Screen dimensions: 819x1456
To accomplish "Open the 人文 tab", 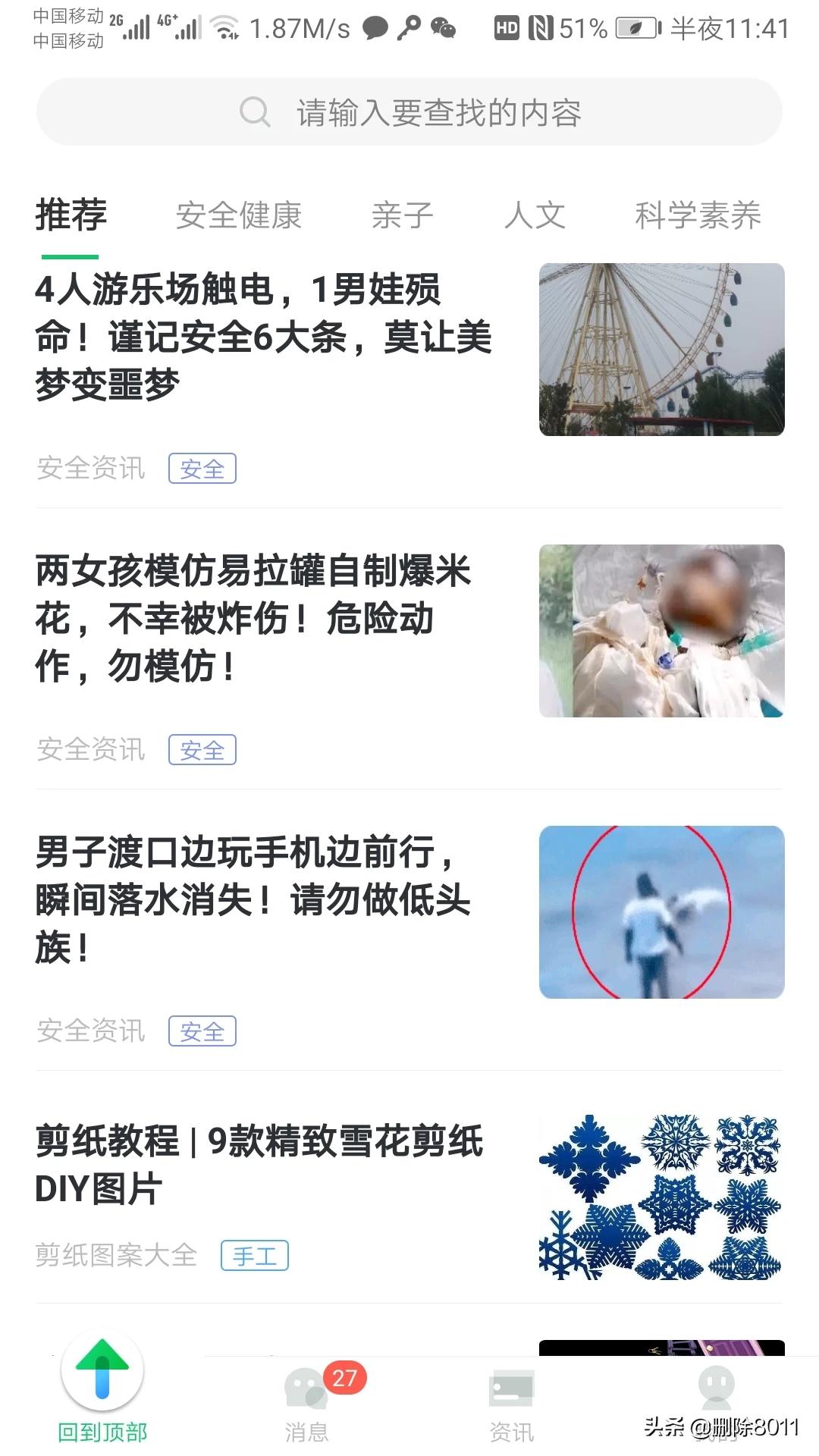I will [x=535, y=215].
